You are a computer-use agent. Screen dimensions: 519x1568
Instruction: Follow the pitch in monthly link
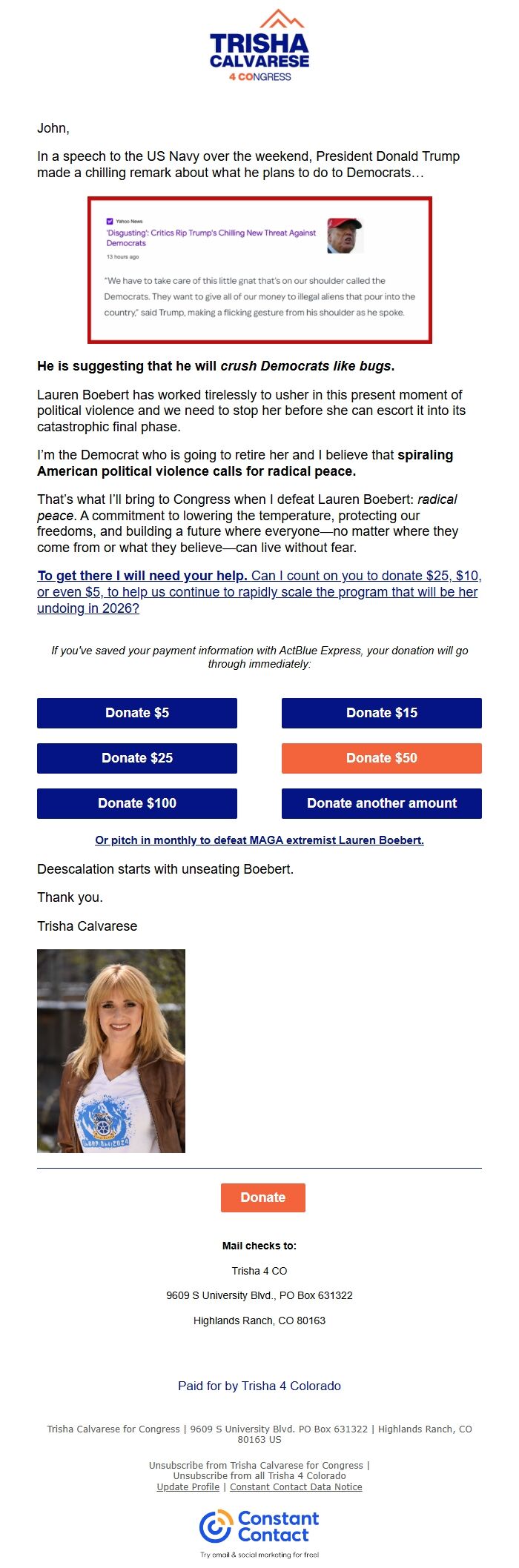click(x=259, y=840)
